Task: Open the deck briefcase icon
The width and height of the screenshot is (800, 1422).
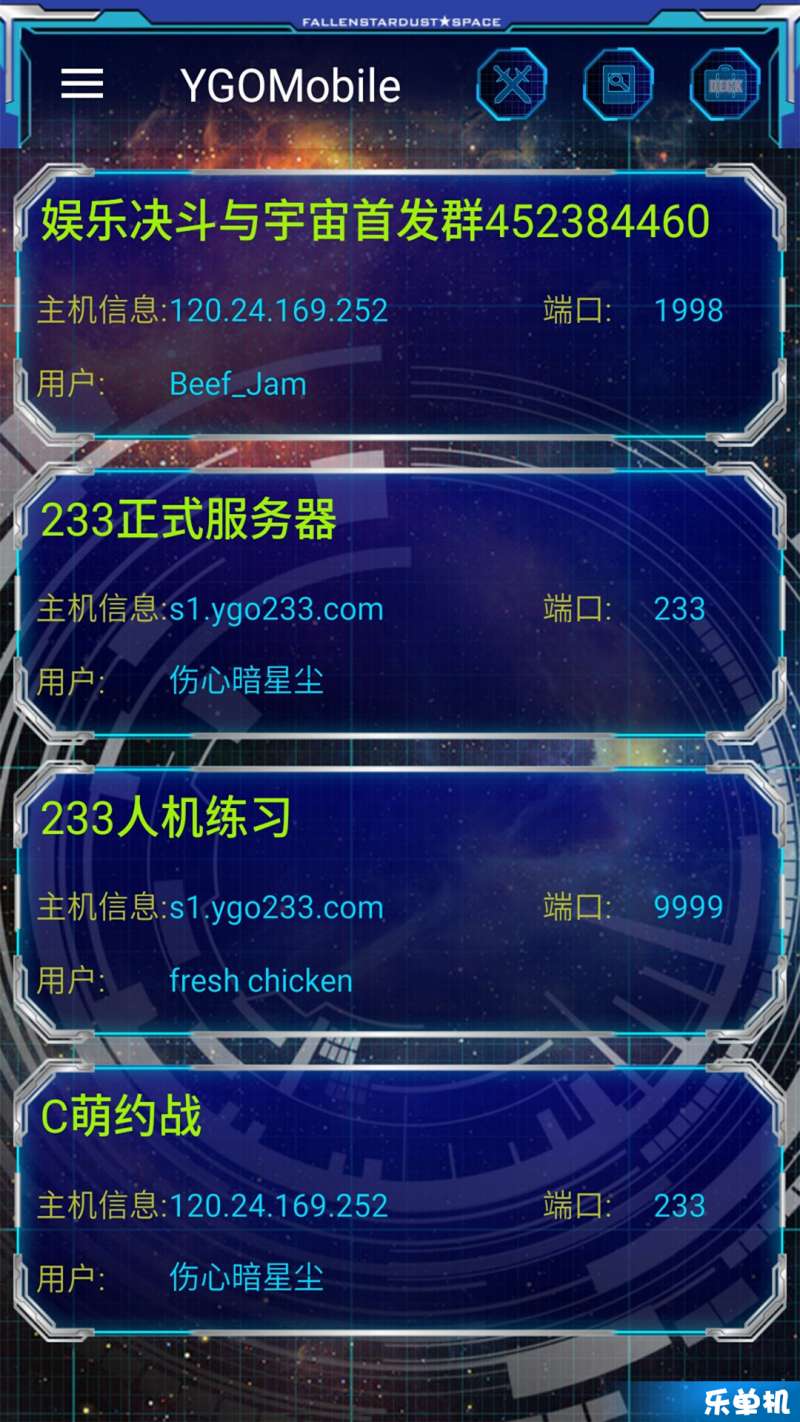Action: (725, 85)
